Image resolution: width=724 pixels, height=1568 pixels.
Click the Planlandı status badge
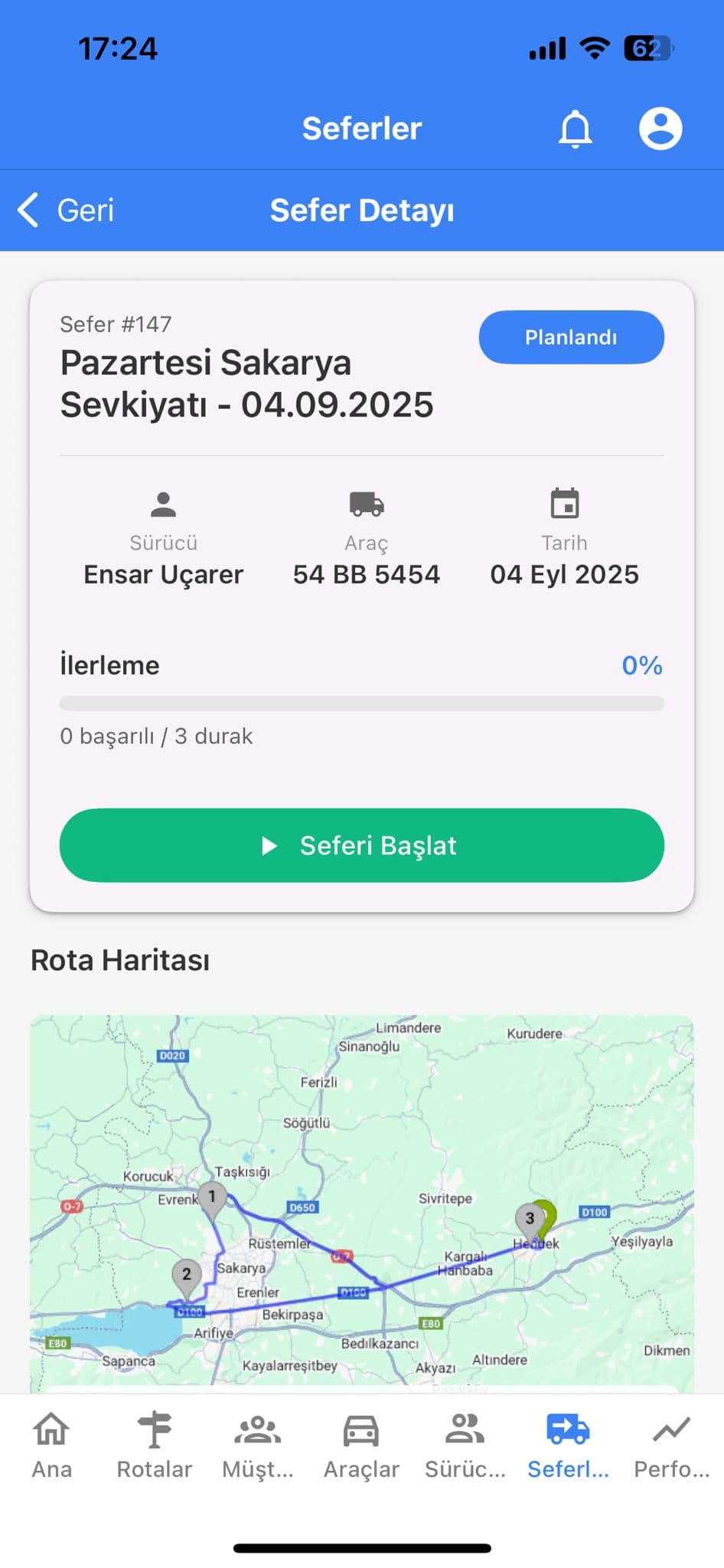[571, 337]
